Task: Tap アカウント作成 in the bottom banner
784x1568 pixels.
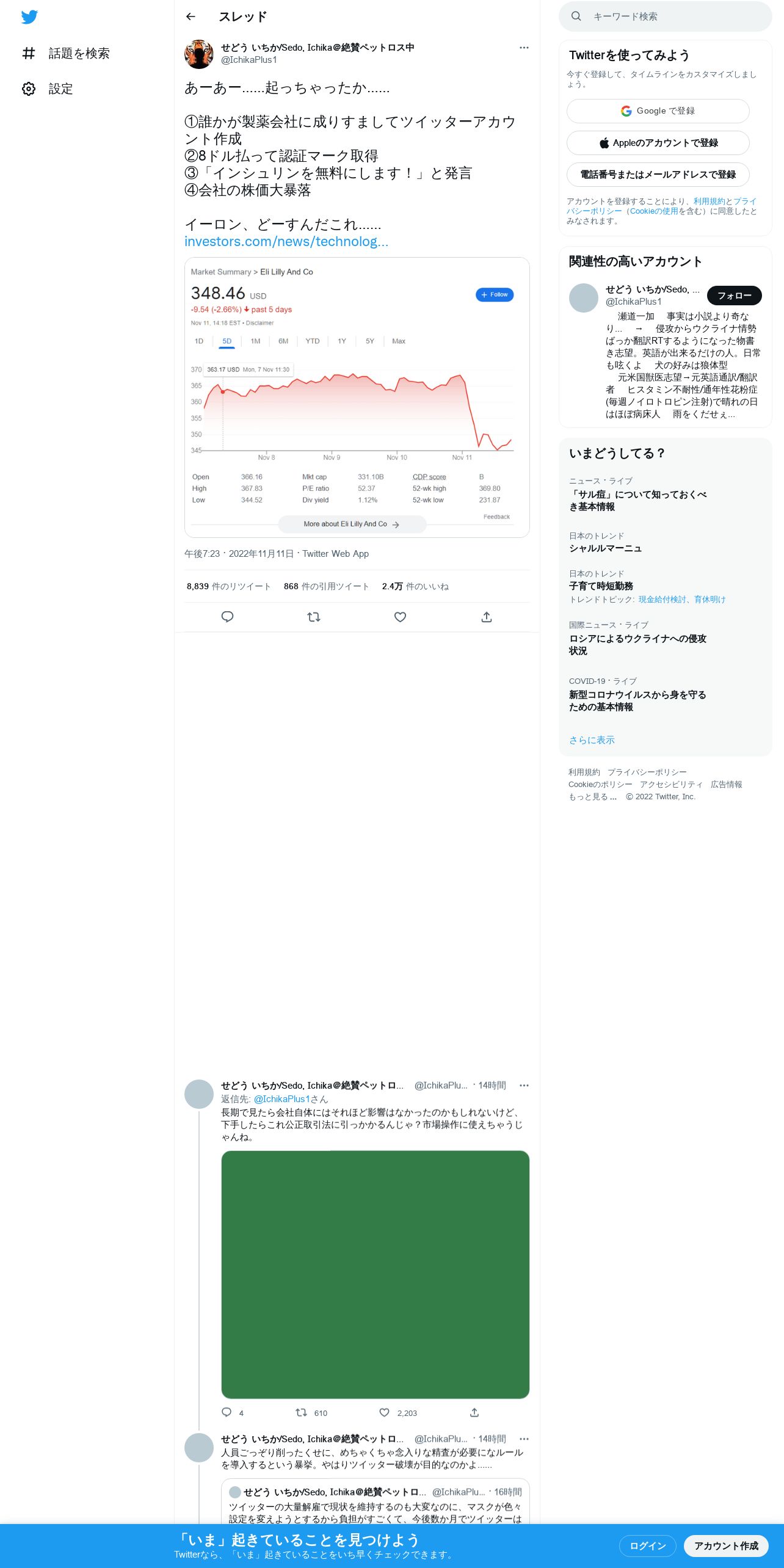Action: tap(726, 1545)
